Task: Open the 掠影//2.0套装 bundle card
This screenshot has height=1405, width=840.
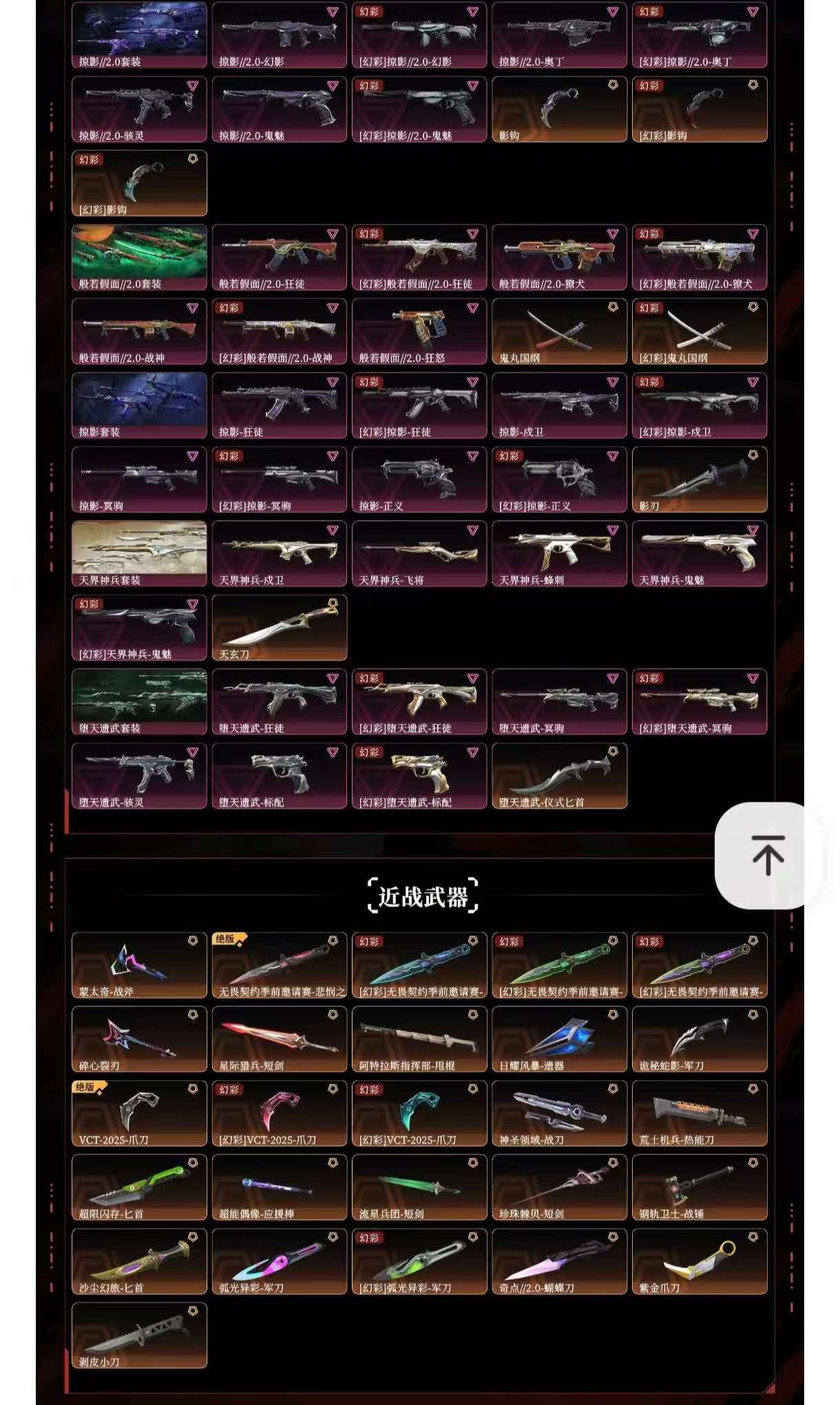Action: (139, 35)
